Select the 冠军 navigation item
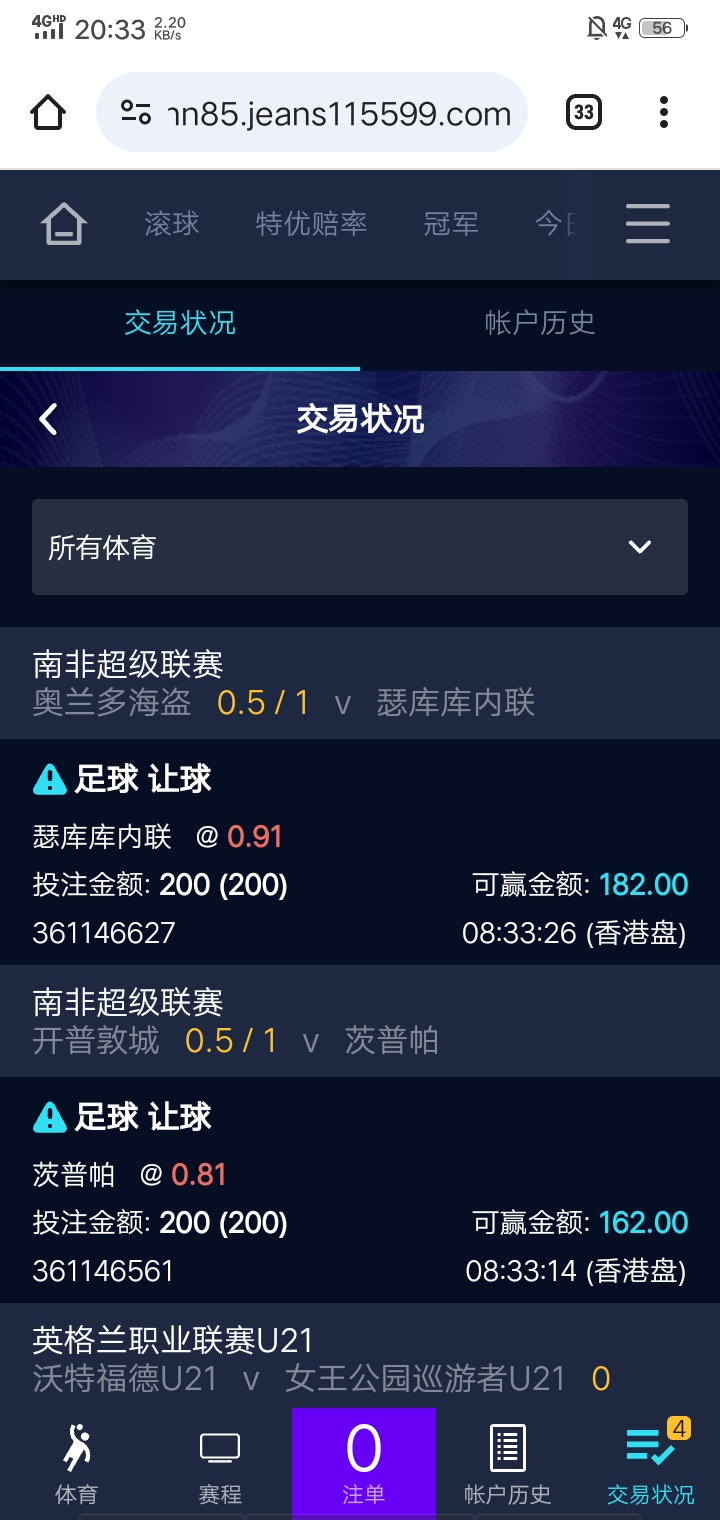The height and width of the screenshot is (1520, 720). 451,223
